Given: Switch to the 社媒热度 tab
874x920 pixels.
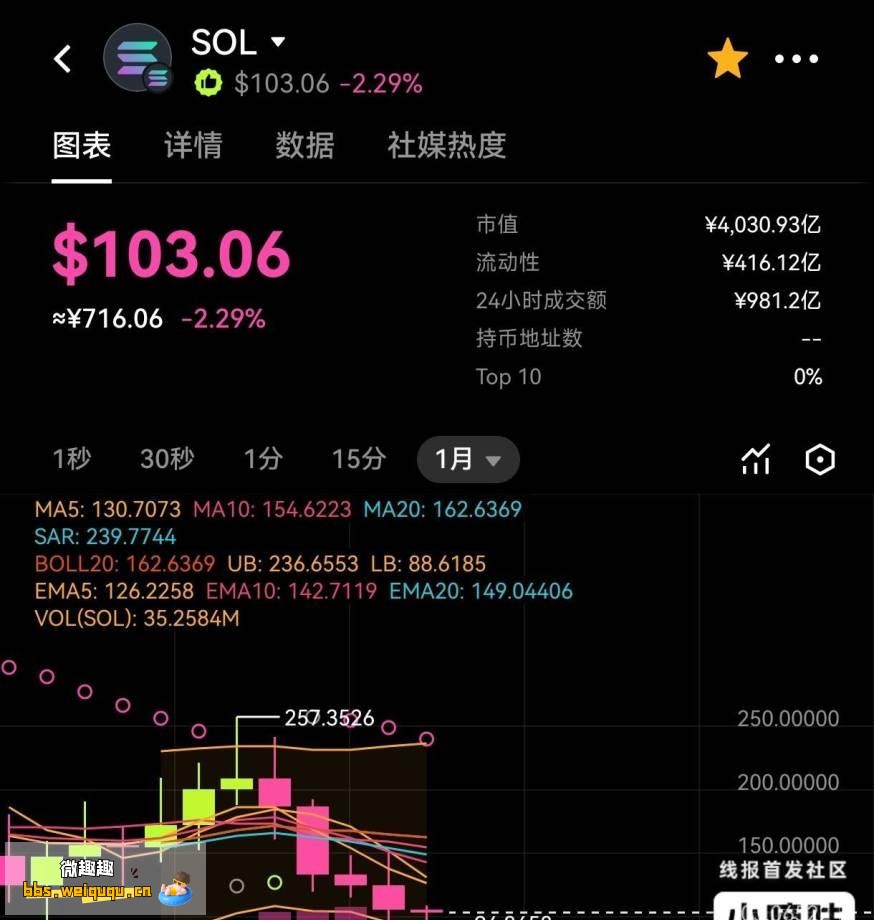Looking at the screenshot, I should [447, 146].
